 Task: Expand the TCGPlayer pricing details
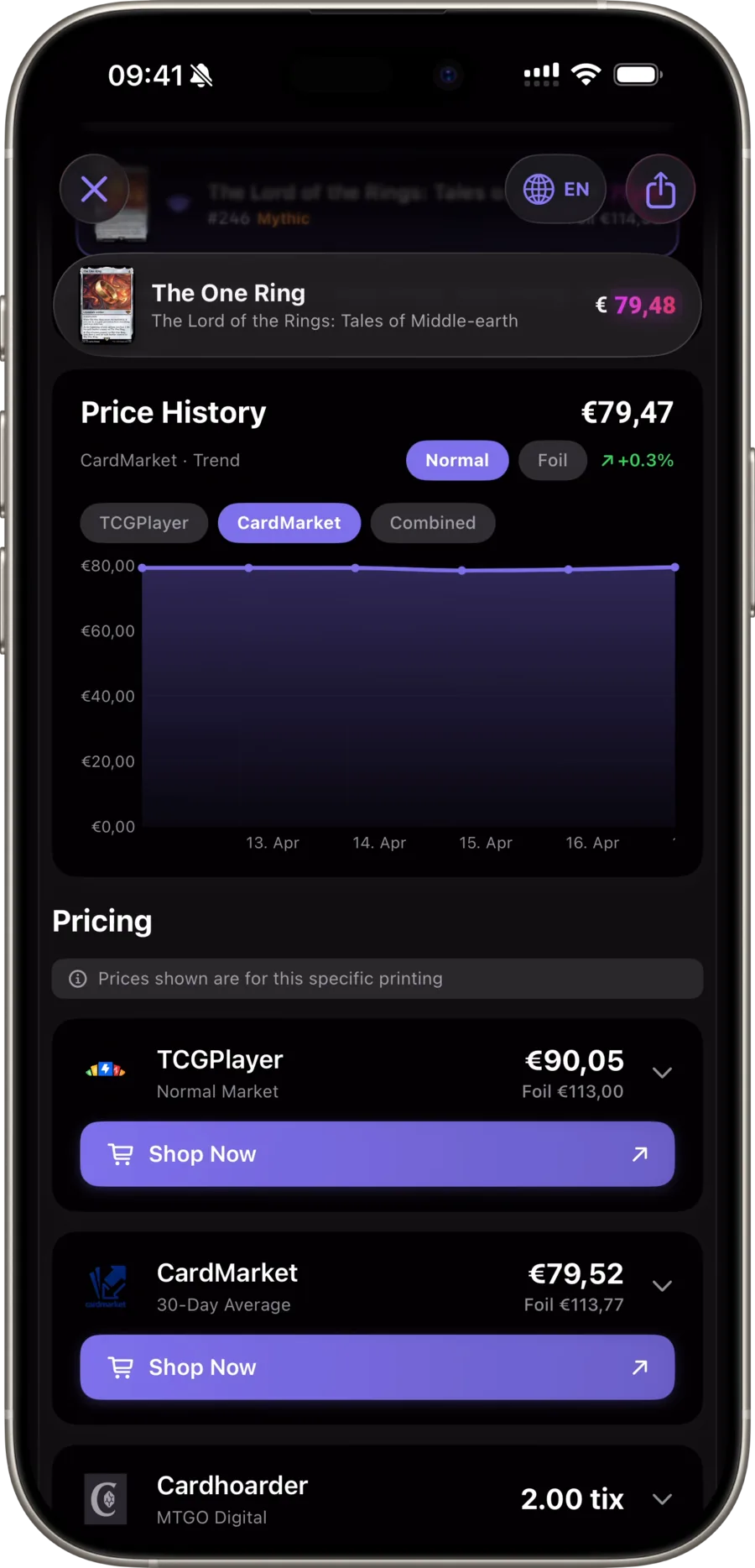click(662, 1073)
